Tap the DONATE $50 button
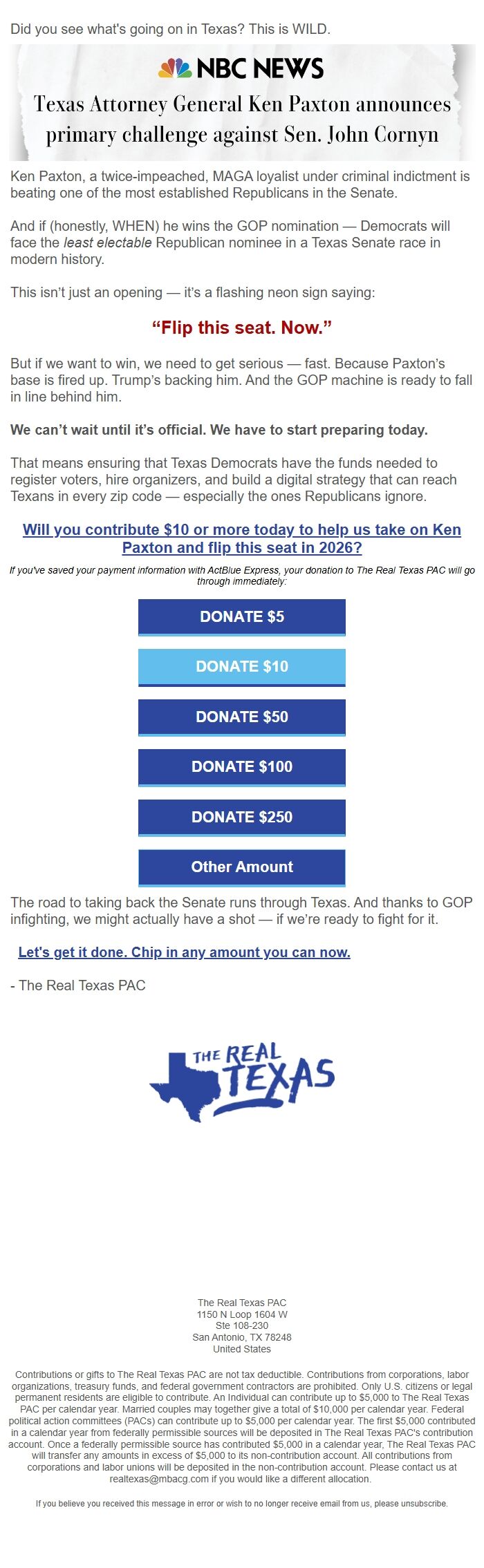Image resolution: width=484 pixels, height=1568 pixels. click(x=242, y=717)
